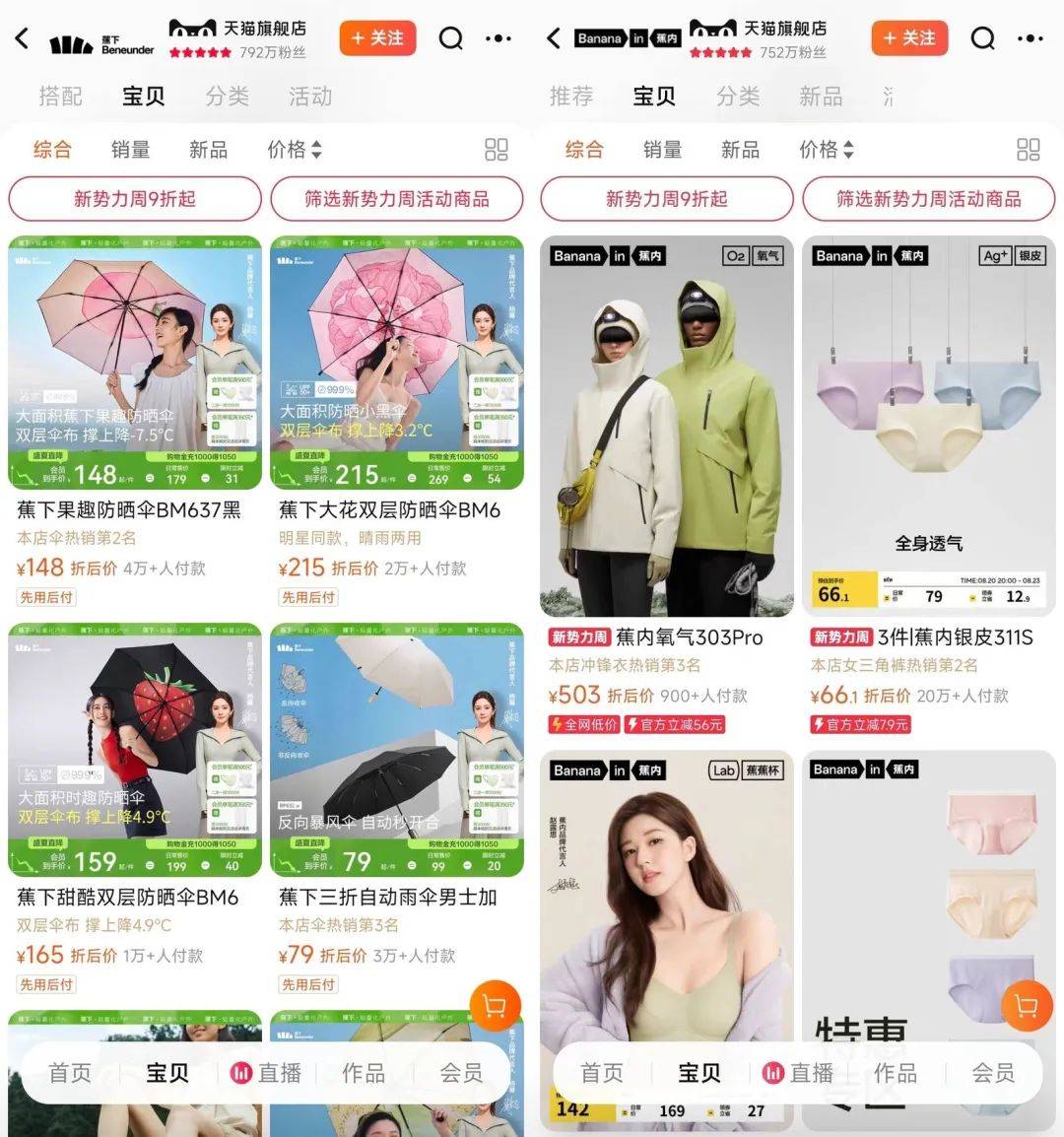The image size is (1064, 1137).
Task: Toggle follow on Beneunder store via 关注 button
Action: [x=377, y=38]
